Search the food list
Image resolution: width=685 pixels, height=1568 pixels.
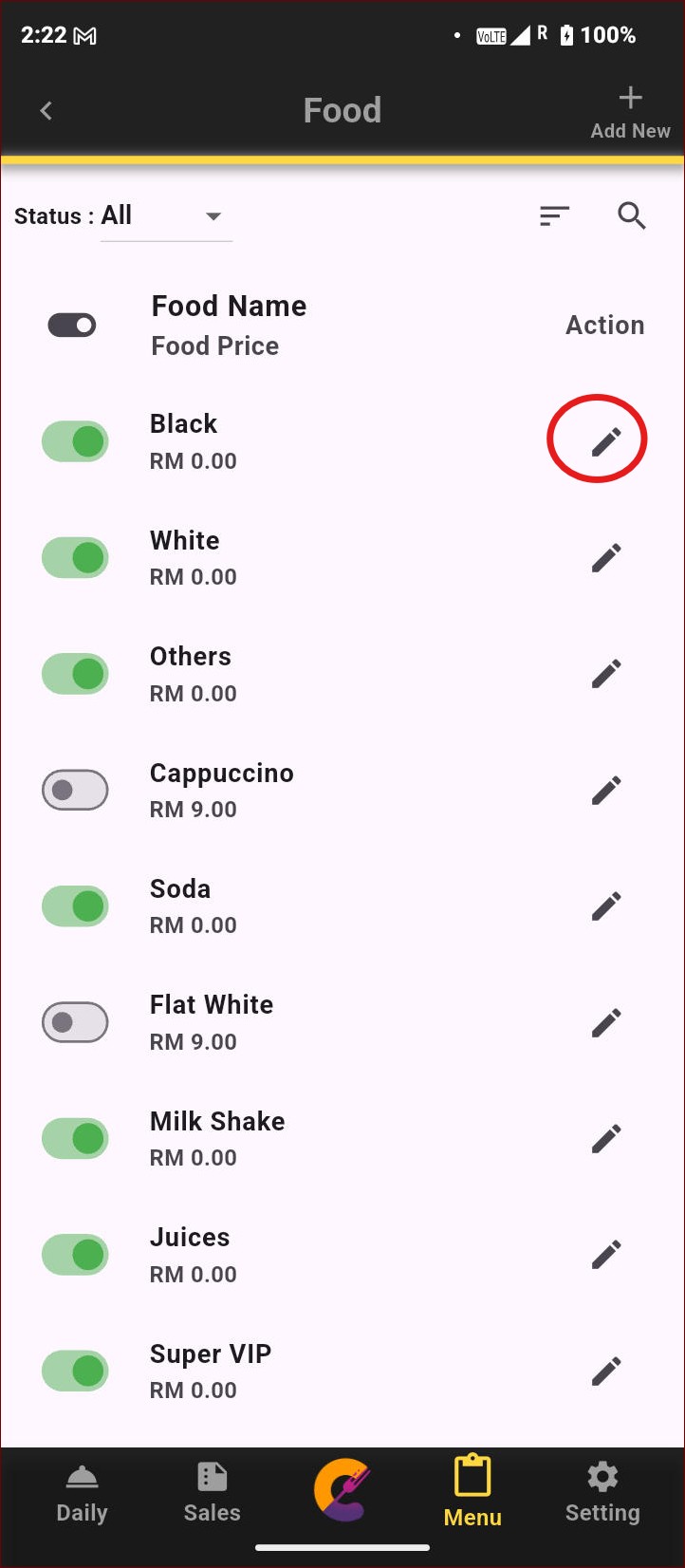pos(632,216)
